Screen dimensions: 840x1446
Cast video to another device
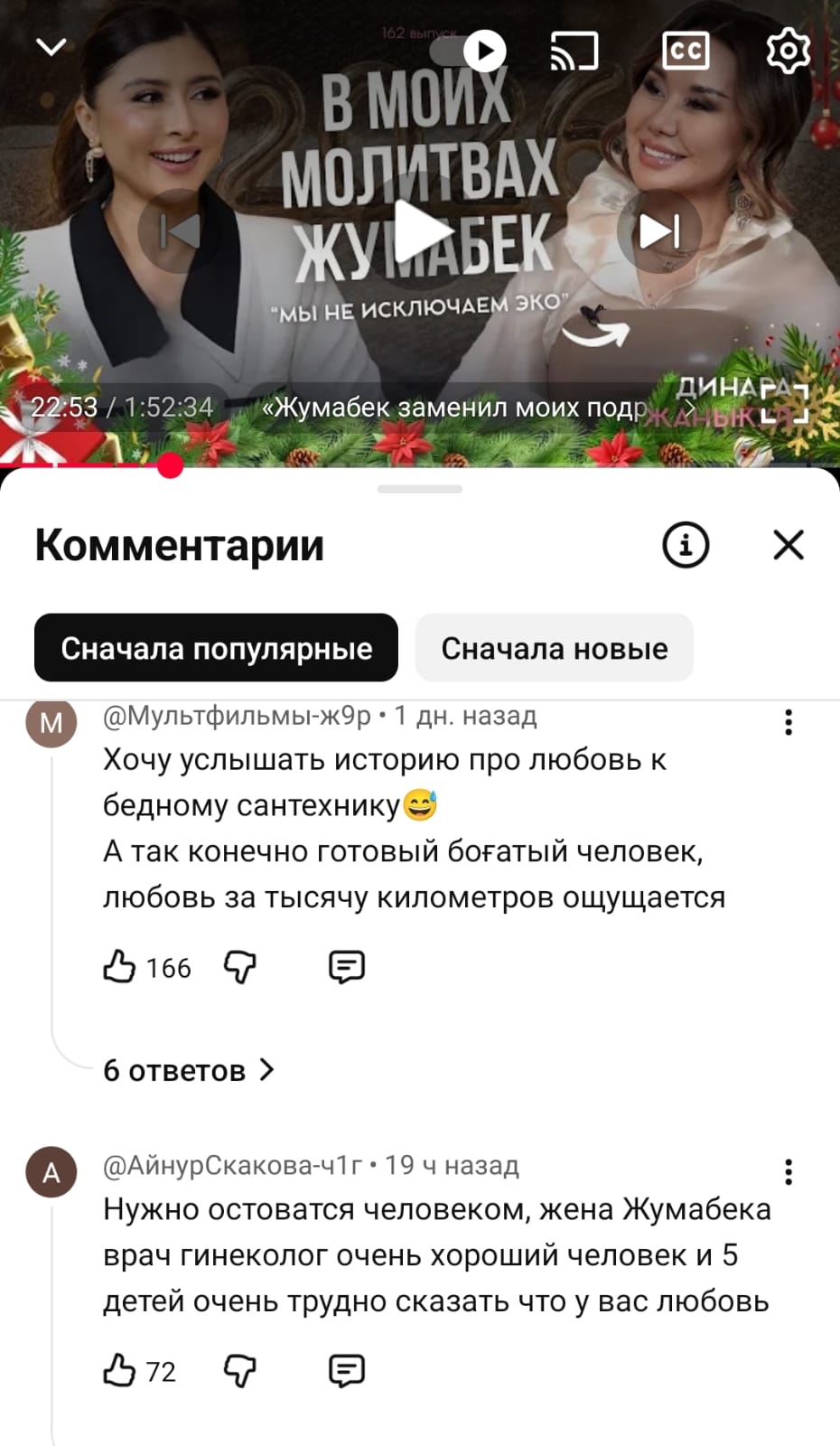pyautogui.click(x=574, y=52)
